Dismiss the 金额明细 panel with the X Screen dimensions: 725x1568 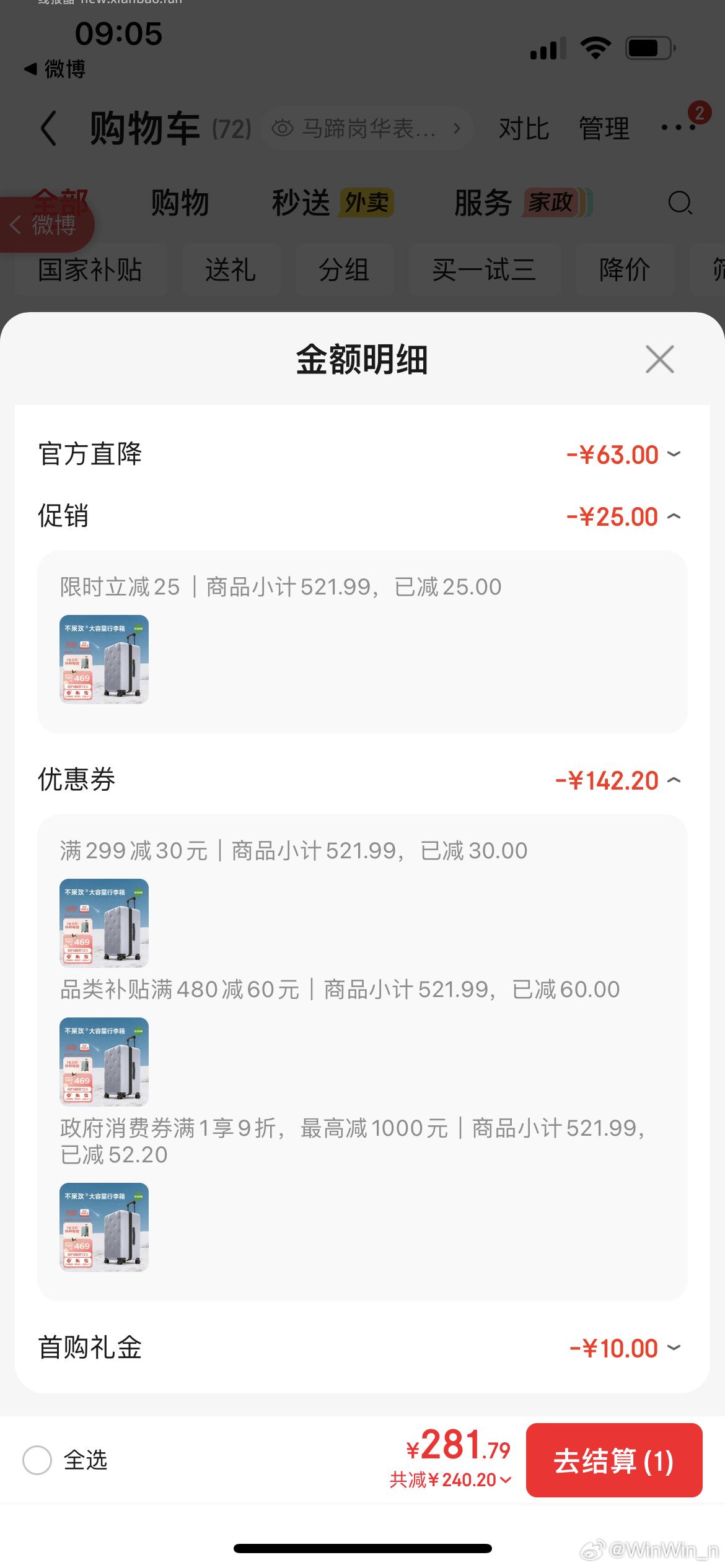point(659,360)
